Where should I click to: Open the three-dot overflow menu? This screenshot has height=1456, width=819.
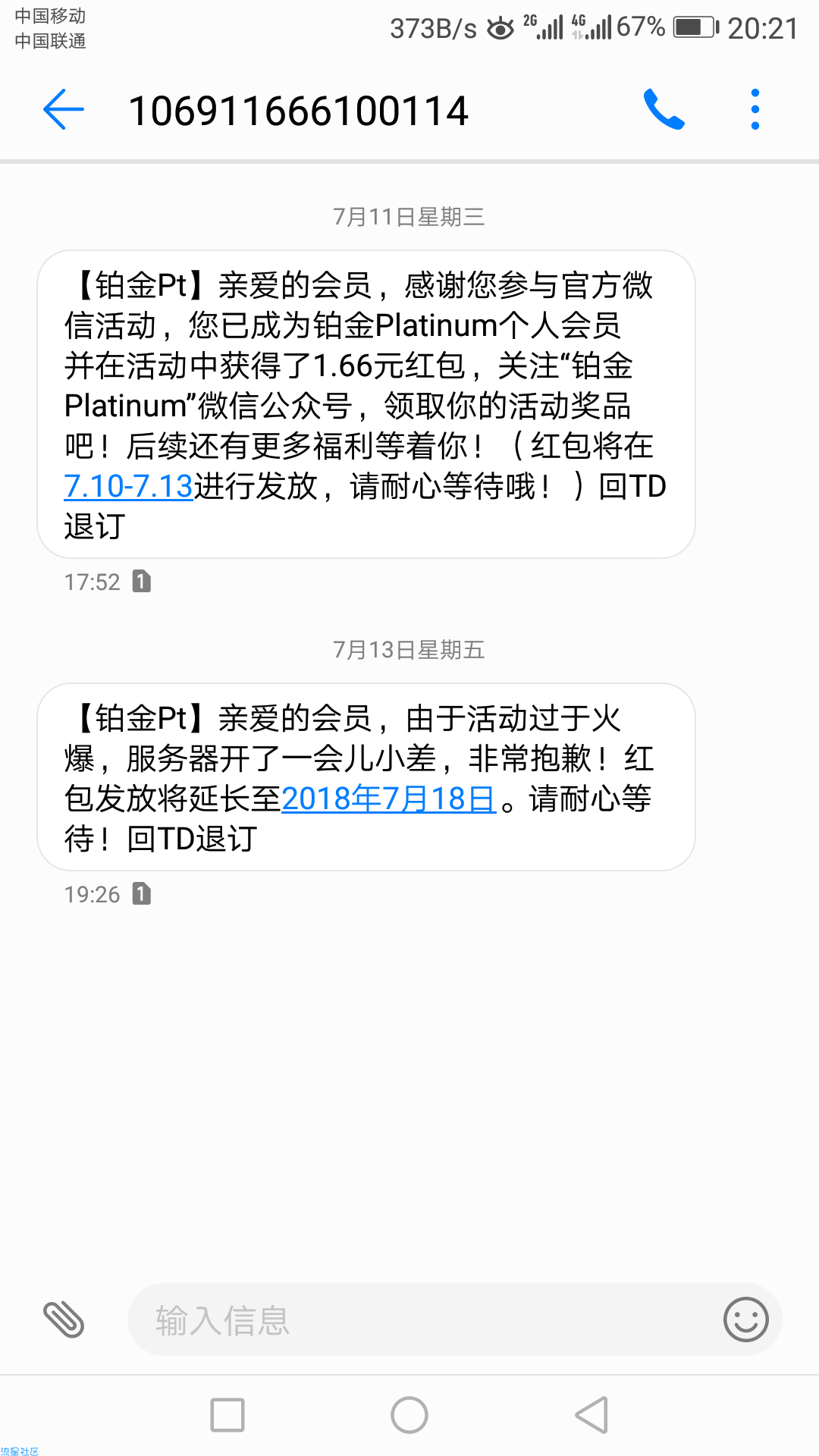[755, 110]
